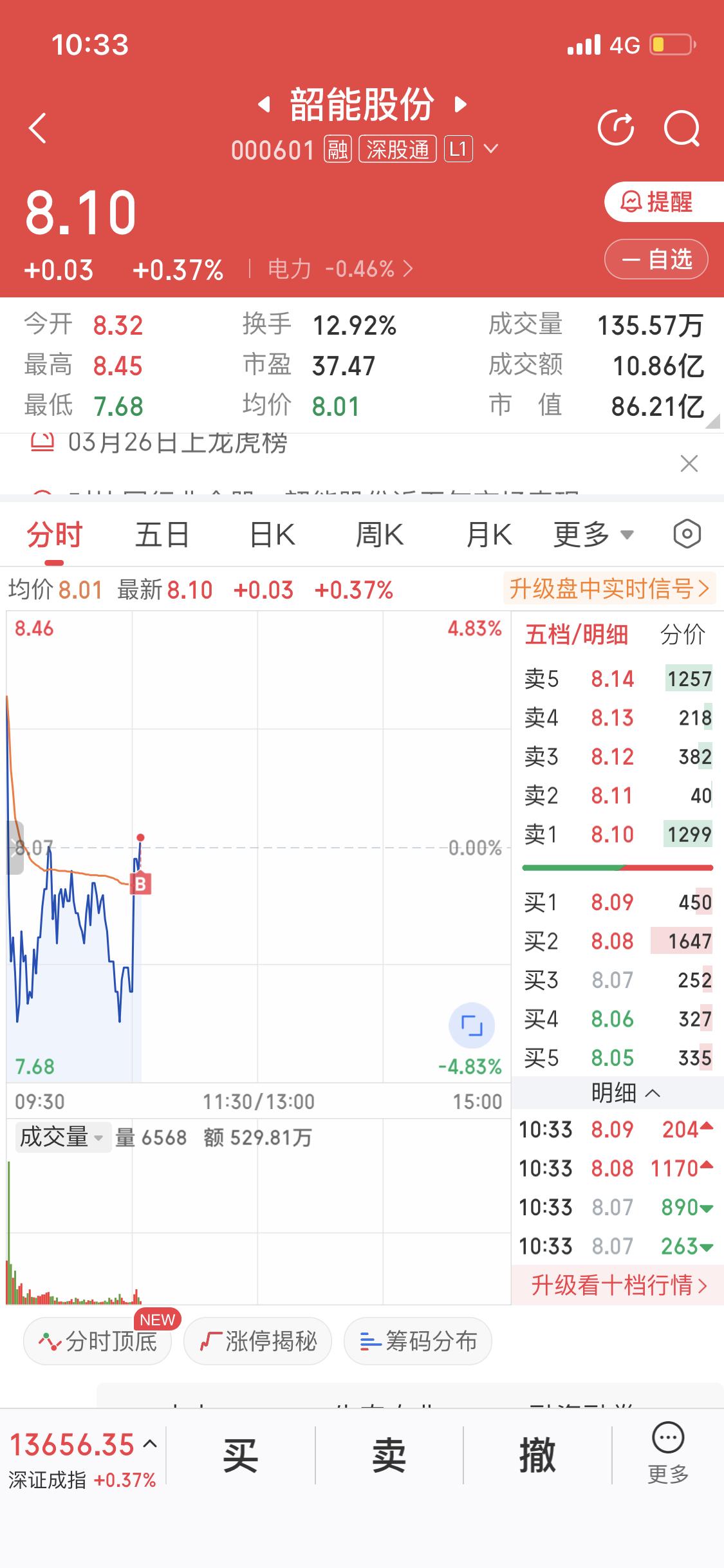Image resolution: width=724 pixels, height=1568 pixels.
Task: Open the 提醒 price alert setting
Action: click(655, 203)
